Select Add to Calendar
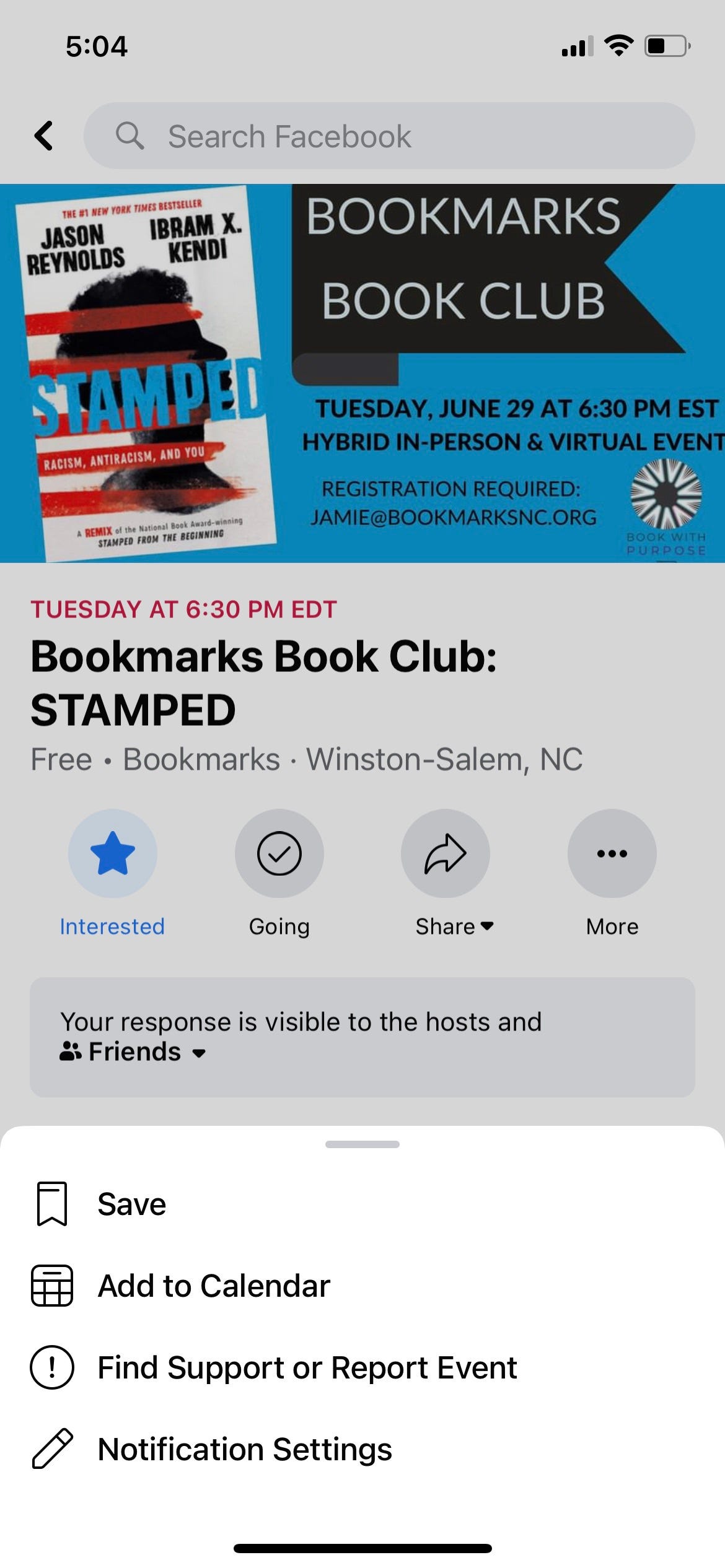 (x=213, y=1286)
